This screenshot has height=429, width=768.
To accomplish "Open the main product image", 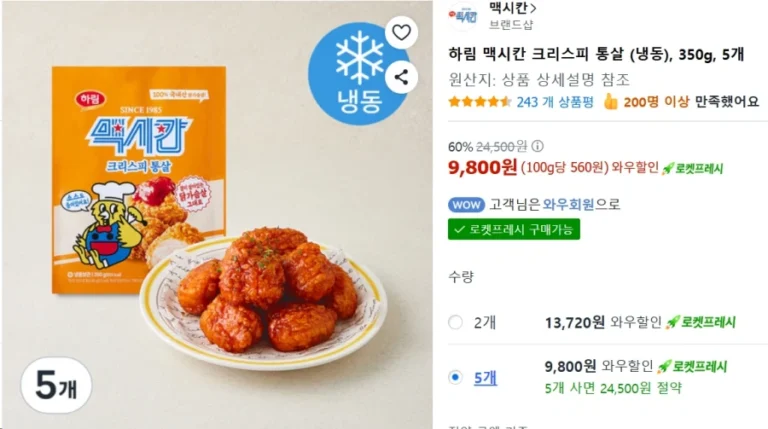I will click(215, 230).
